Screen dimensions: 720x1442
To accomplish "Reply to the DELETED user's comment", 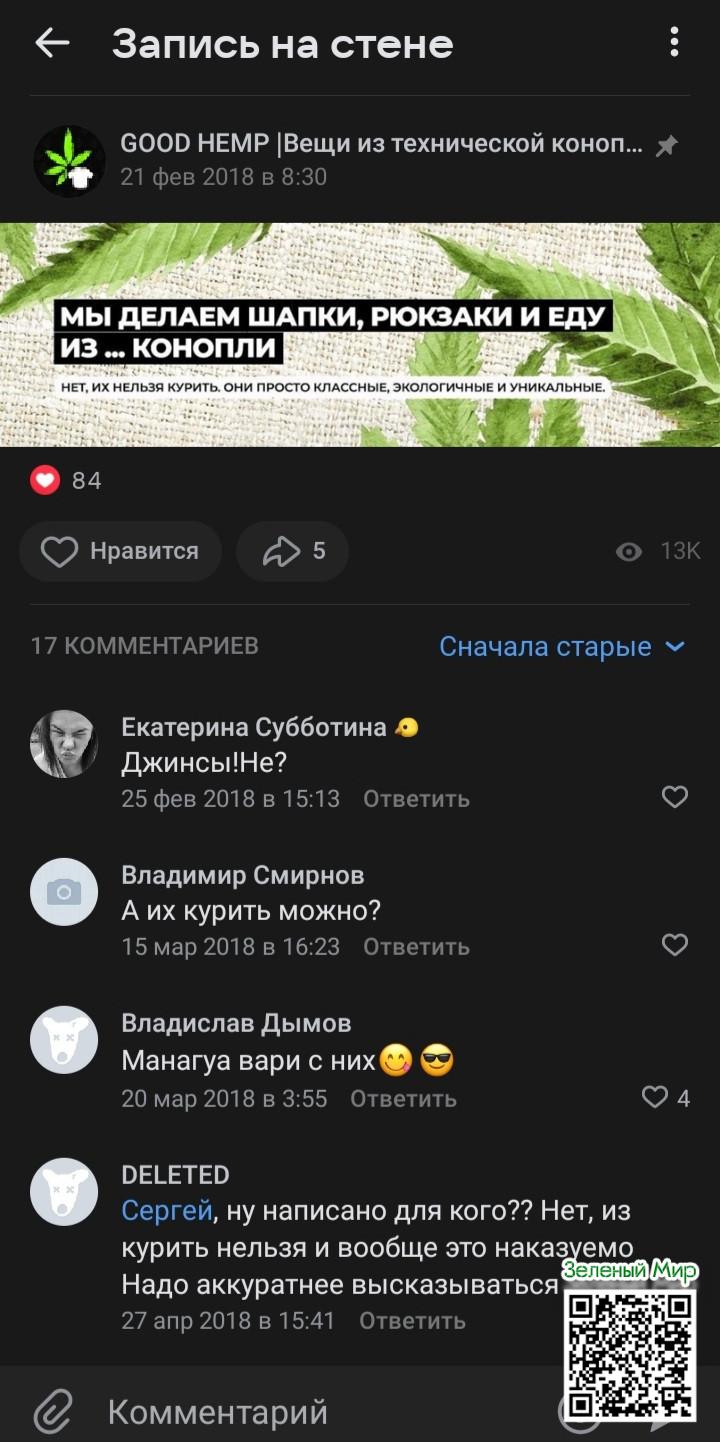I will coord(412,1321).
